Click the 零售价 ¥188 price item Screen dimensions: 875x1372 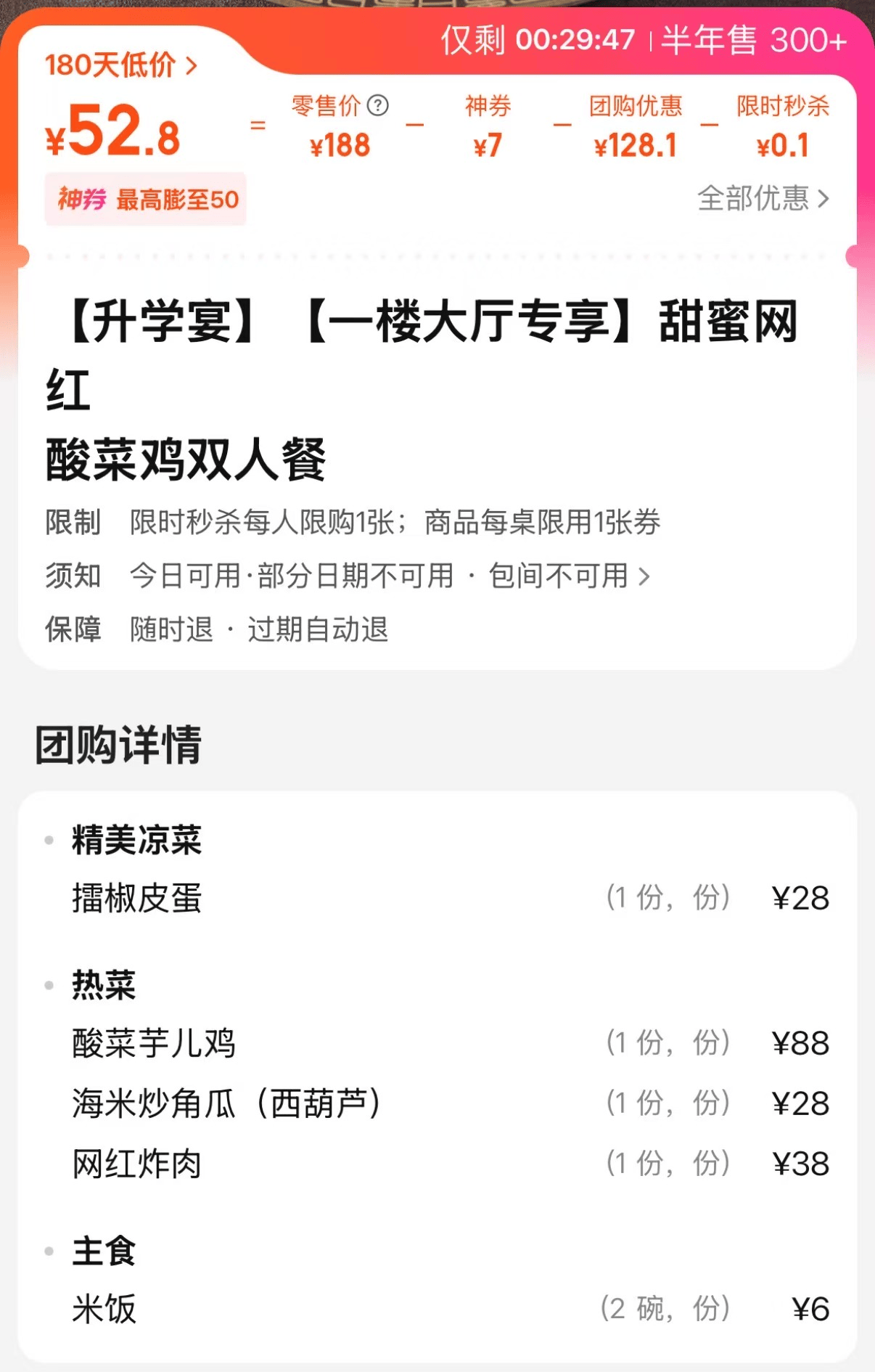point(335,127)
